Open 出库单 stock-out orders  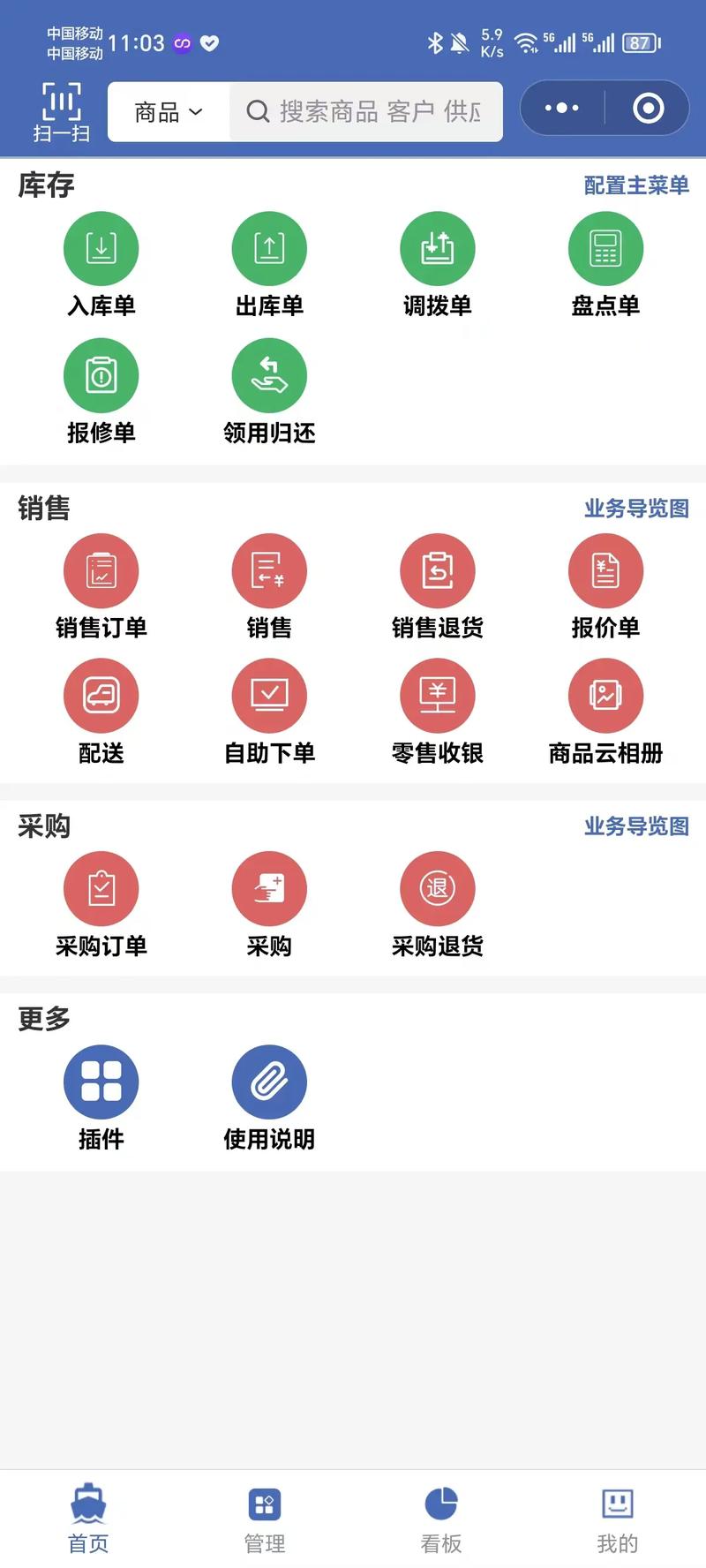click(269, 248)
